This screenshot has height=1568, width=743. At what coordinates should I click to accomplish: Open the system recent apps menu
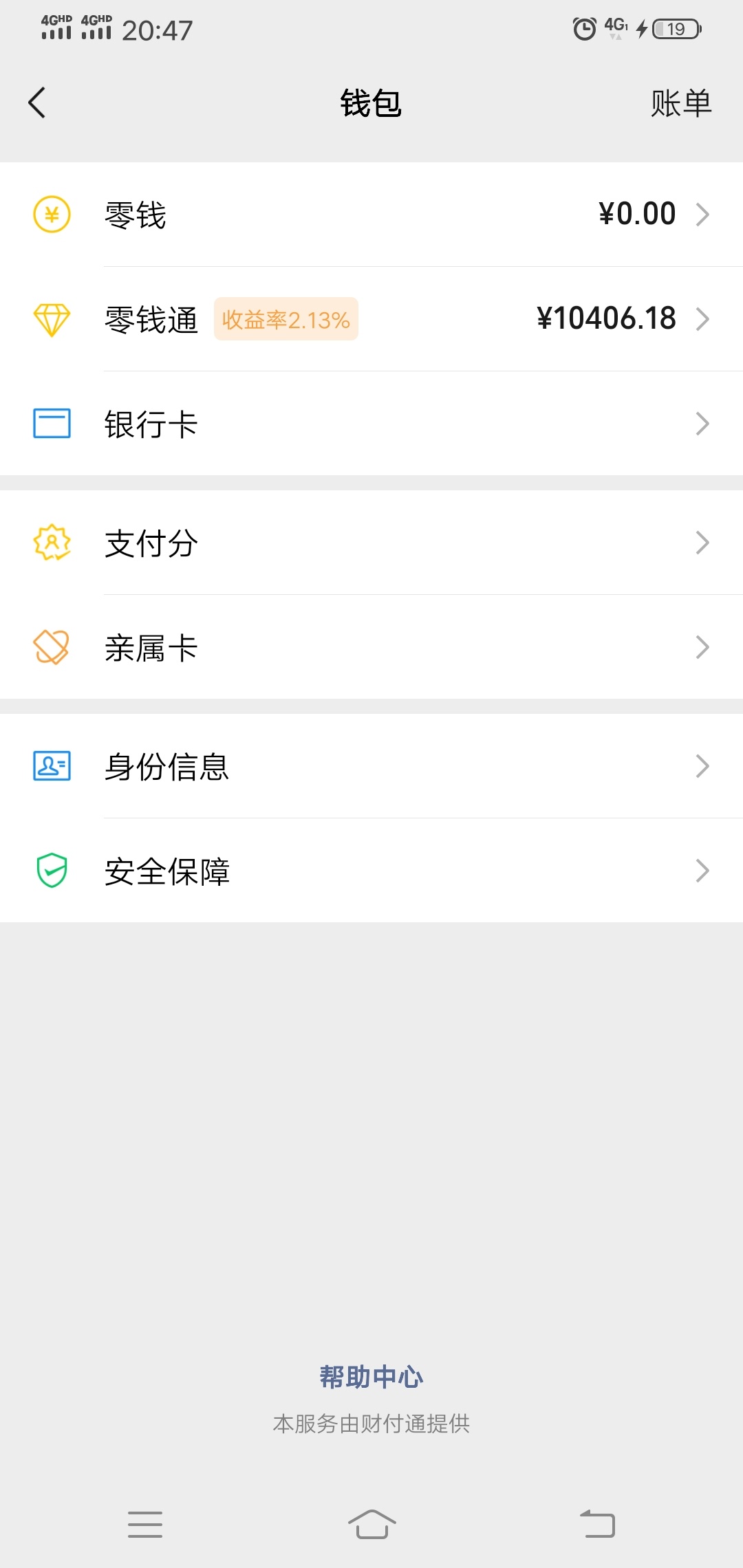(x=145, y=1524)
